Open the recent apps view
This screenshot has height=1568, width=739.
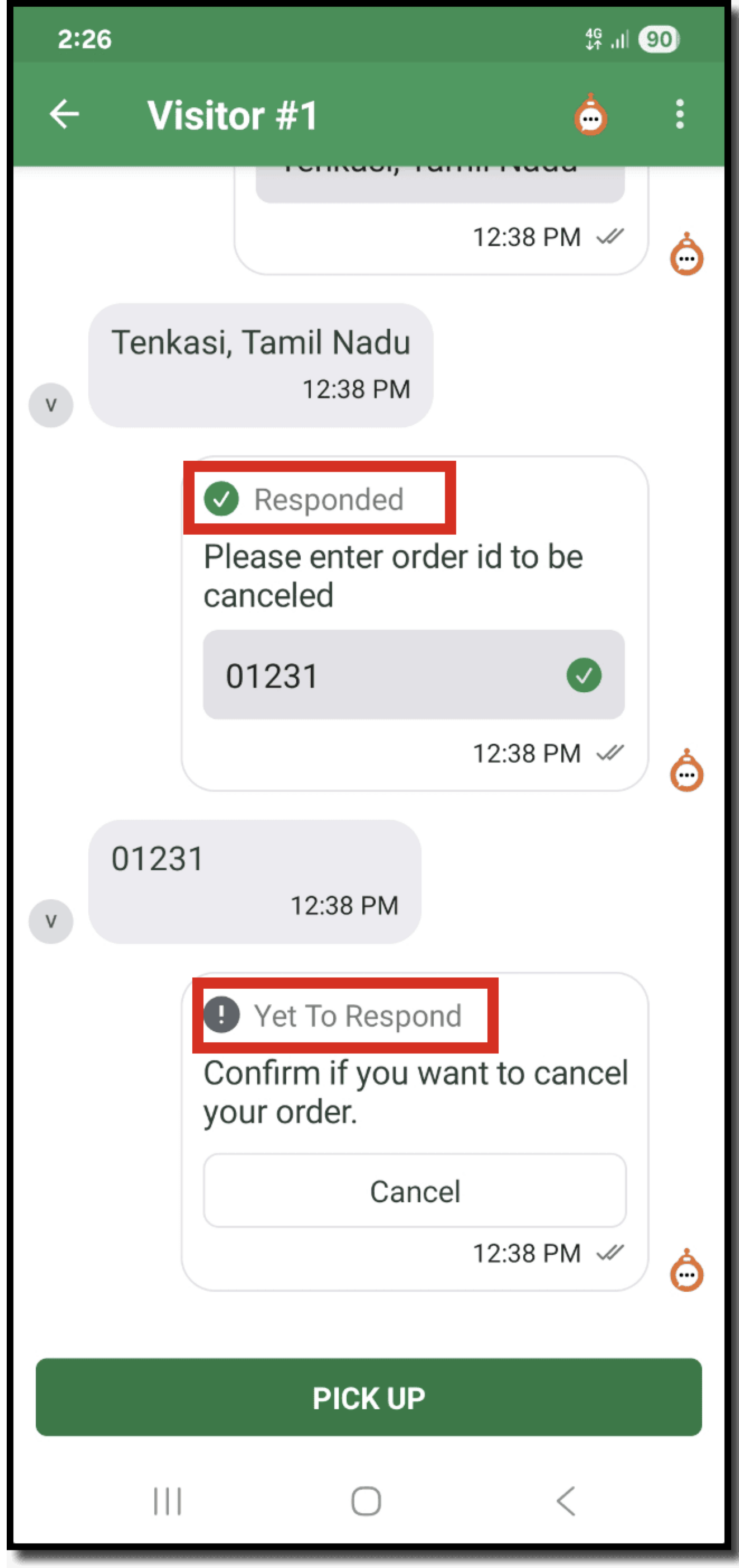click(167, 1501)
